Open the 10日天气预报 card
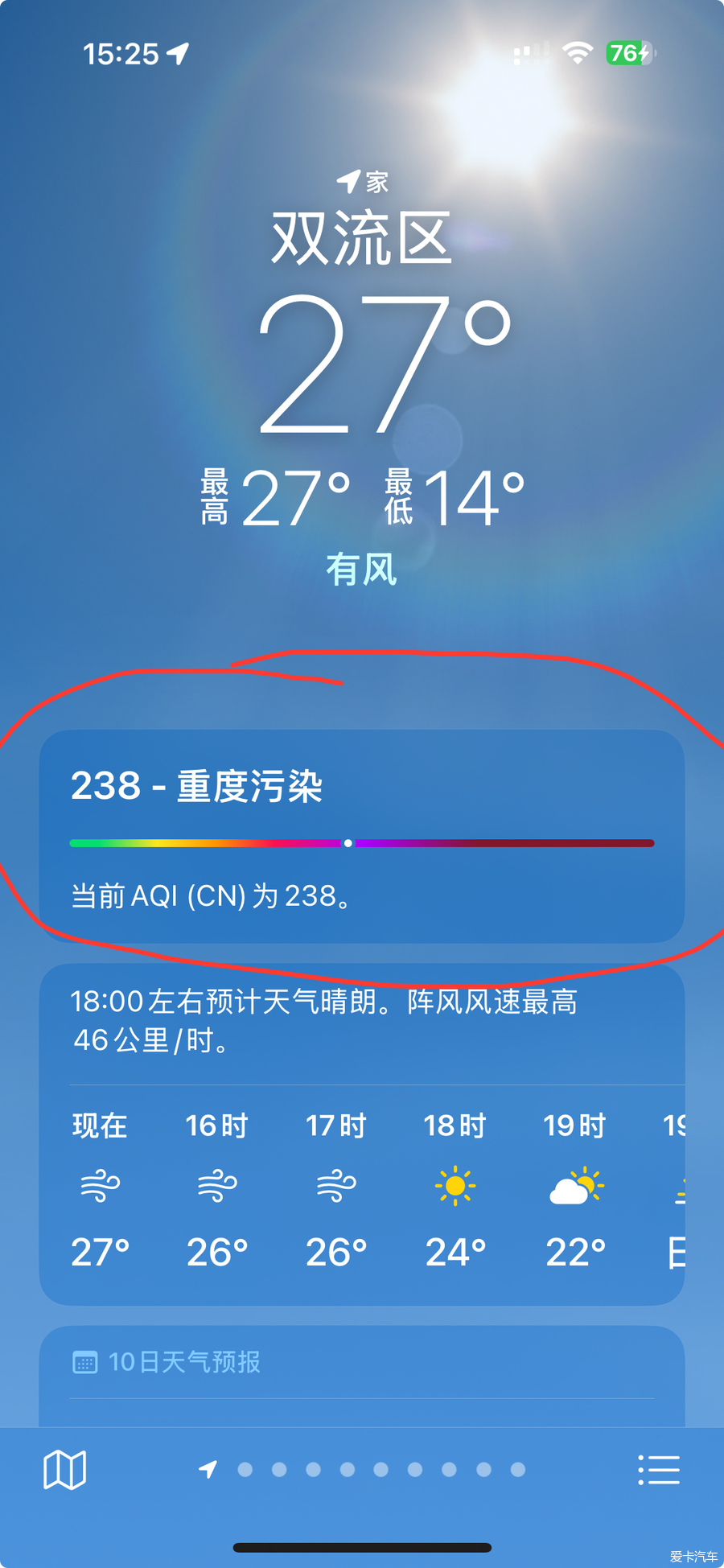Viewport: 724px width, 1568px height. 362,1363
